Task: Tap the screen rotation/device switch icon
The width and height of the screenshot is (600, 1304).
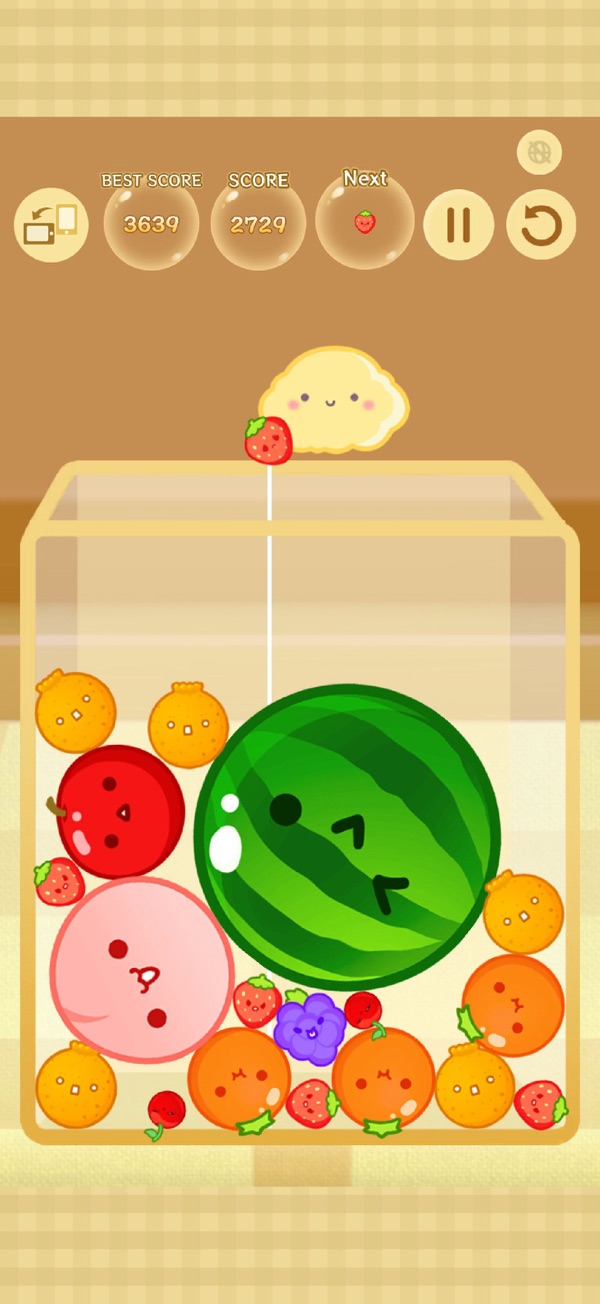Action: point(51,225)
